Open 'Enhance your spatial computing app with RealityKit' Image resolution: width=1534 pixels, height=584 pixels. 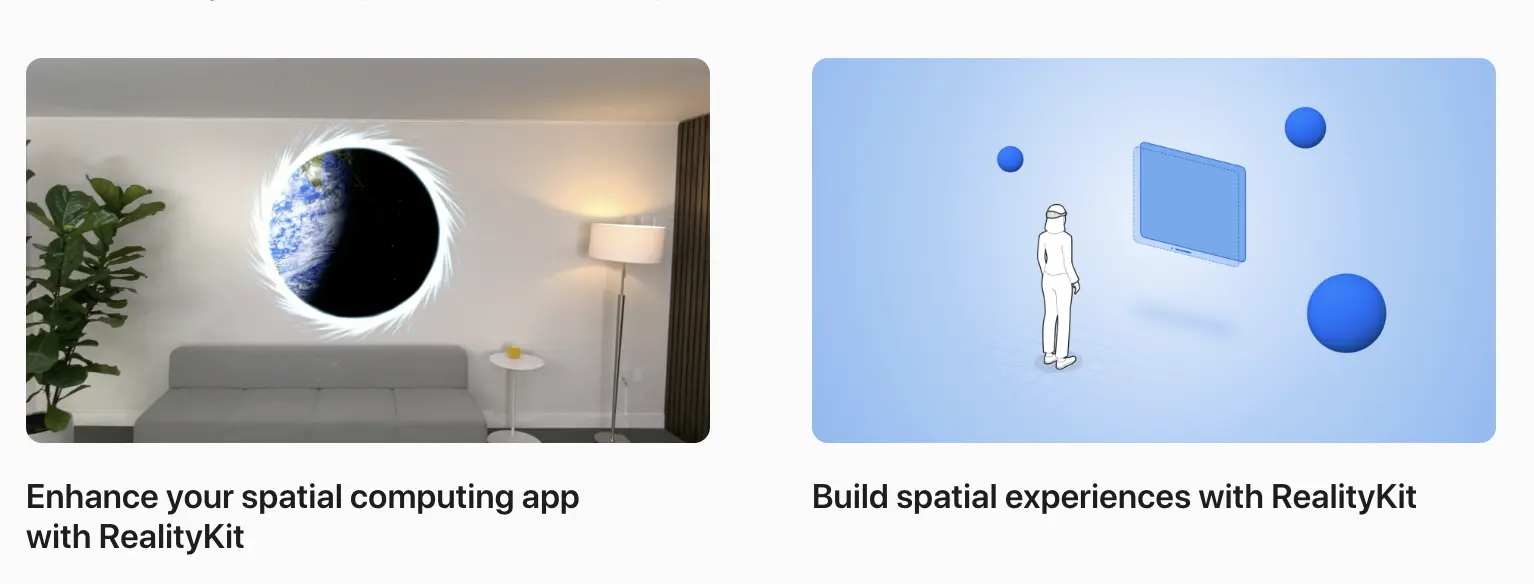[x=302, y=516]
